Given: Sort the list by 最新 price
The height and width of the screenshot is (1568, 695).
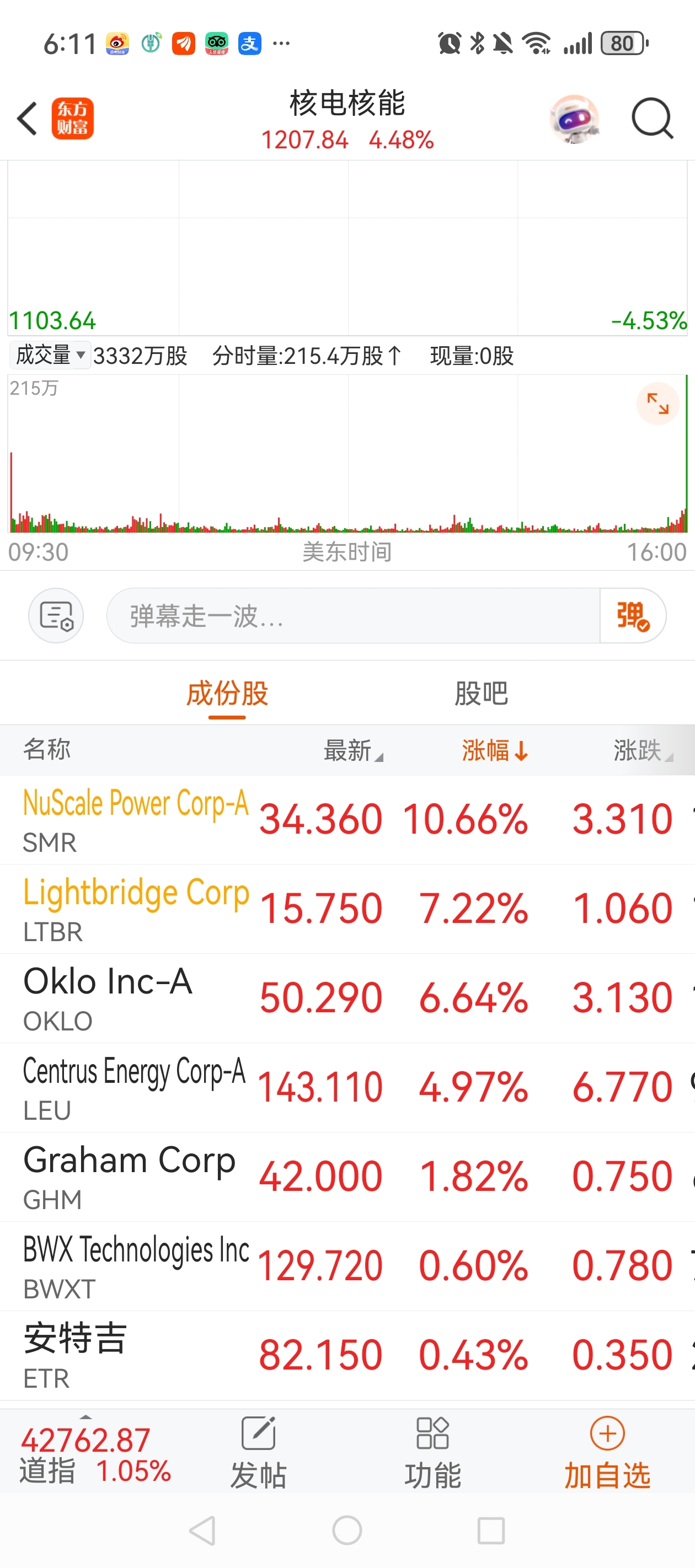Looking at the screenshot, I should pyautogui.click(x=353, y=750).
